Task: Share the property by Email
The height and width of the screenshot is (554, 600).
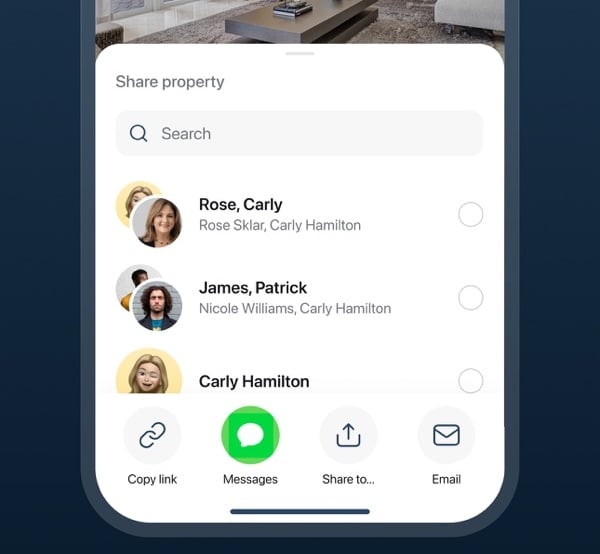Action: [x=446, y=436]
